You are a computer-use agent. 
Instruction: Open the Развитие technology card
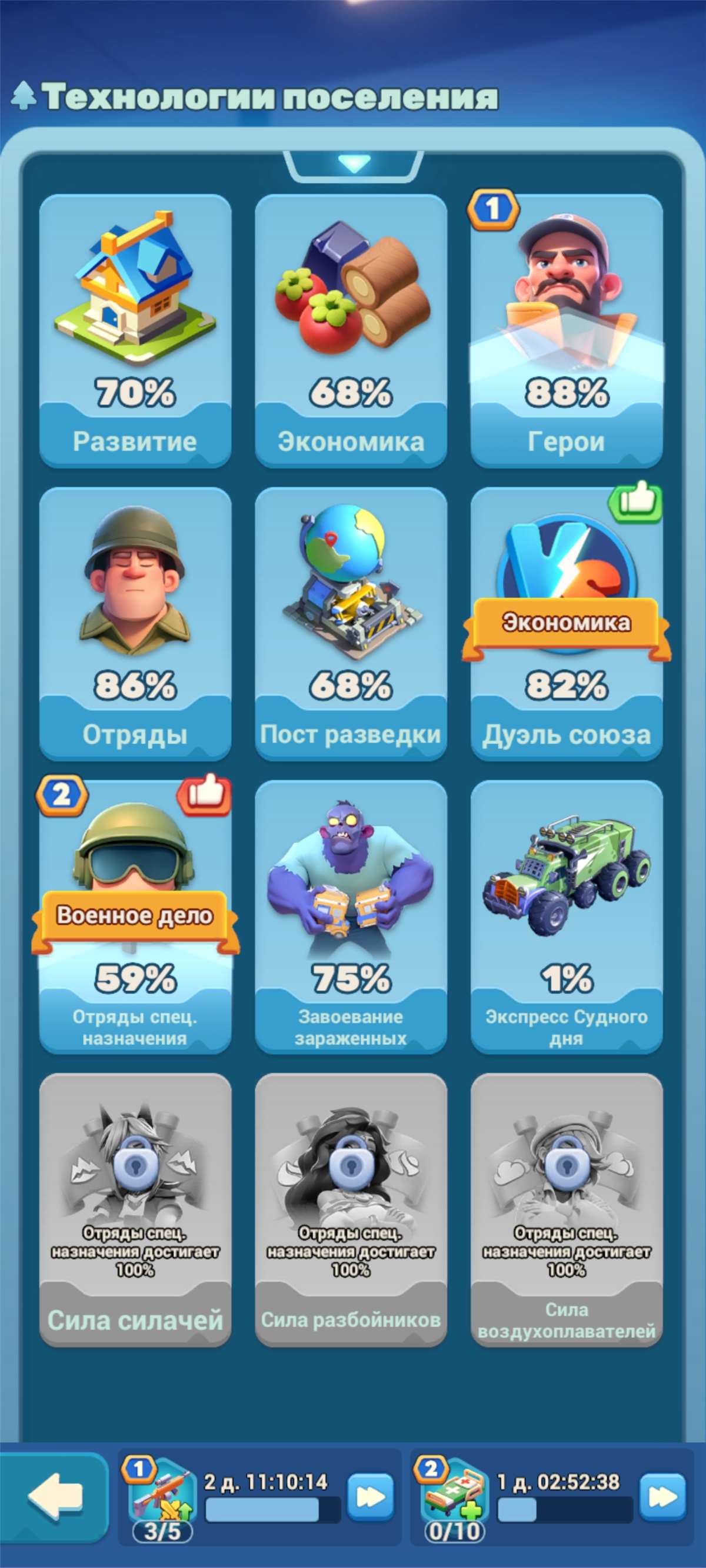(135, 330)
